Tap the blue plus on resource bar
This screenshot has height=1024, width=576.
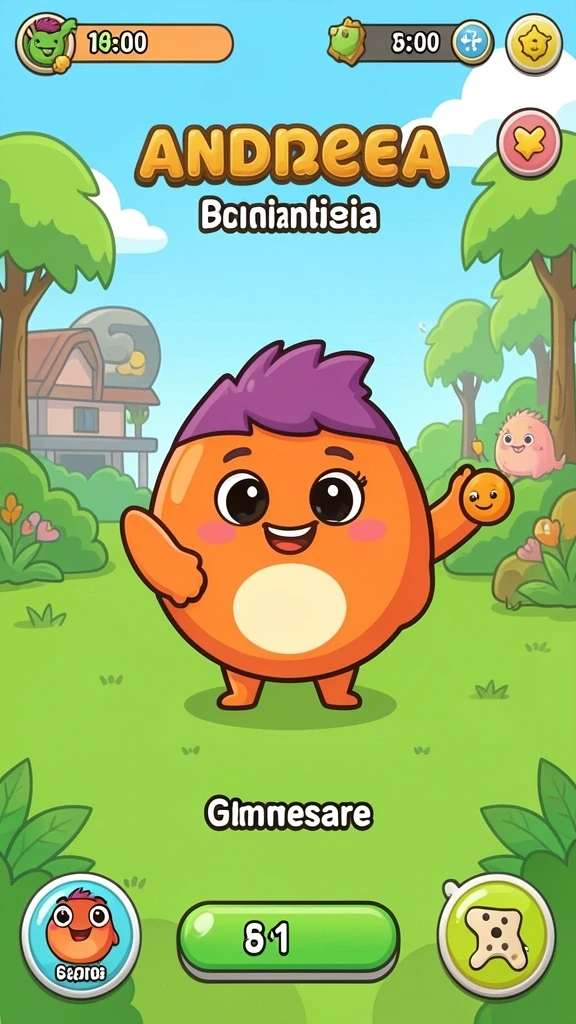click(x=472, y=42)
